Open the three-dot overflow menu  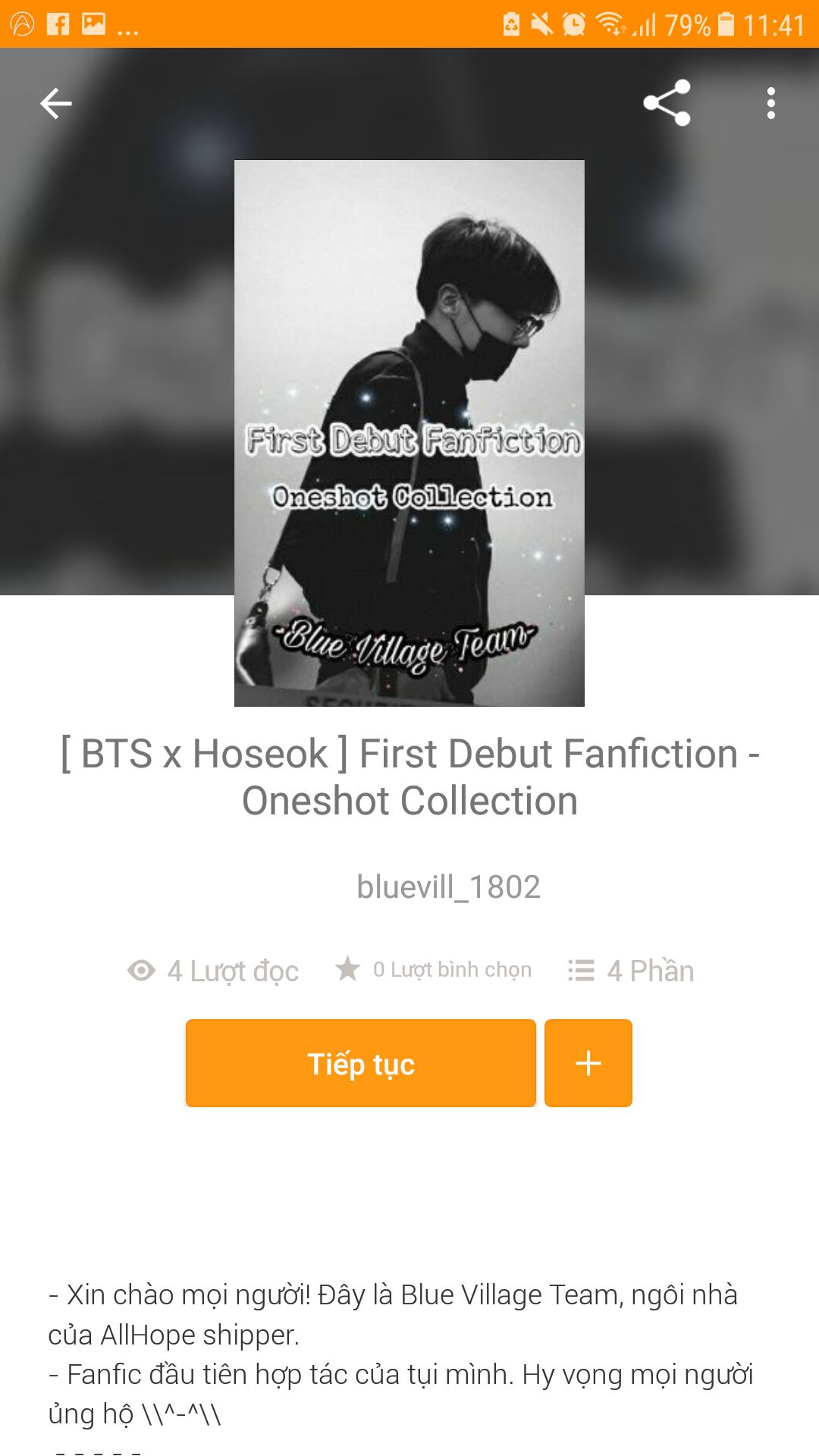[770, 103]
